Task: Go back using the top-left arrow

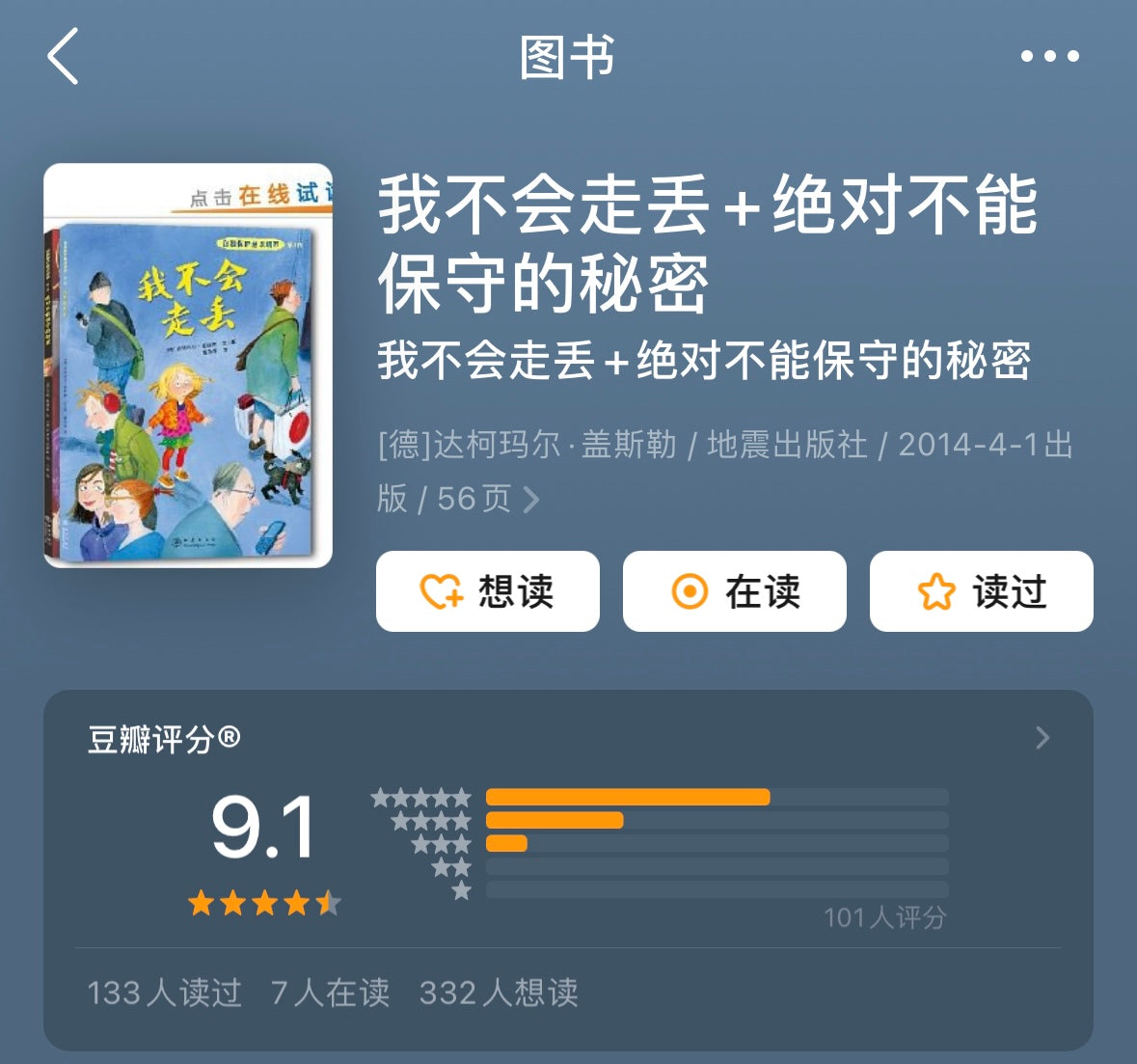Action: click(64, 57)
